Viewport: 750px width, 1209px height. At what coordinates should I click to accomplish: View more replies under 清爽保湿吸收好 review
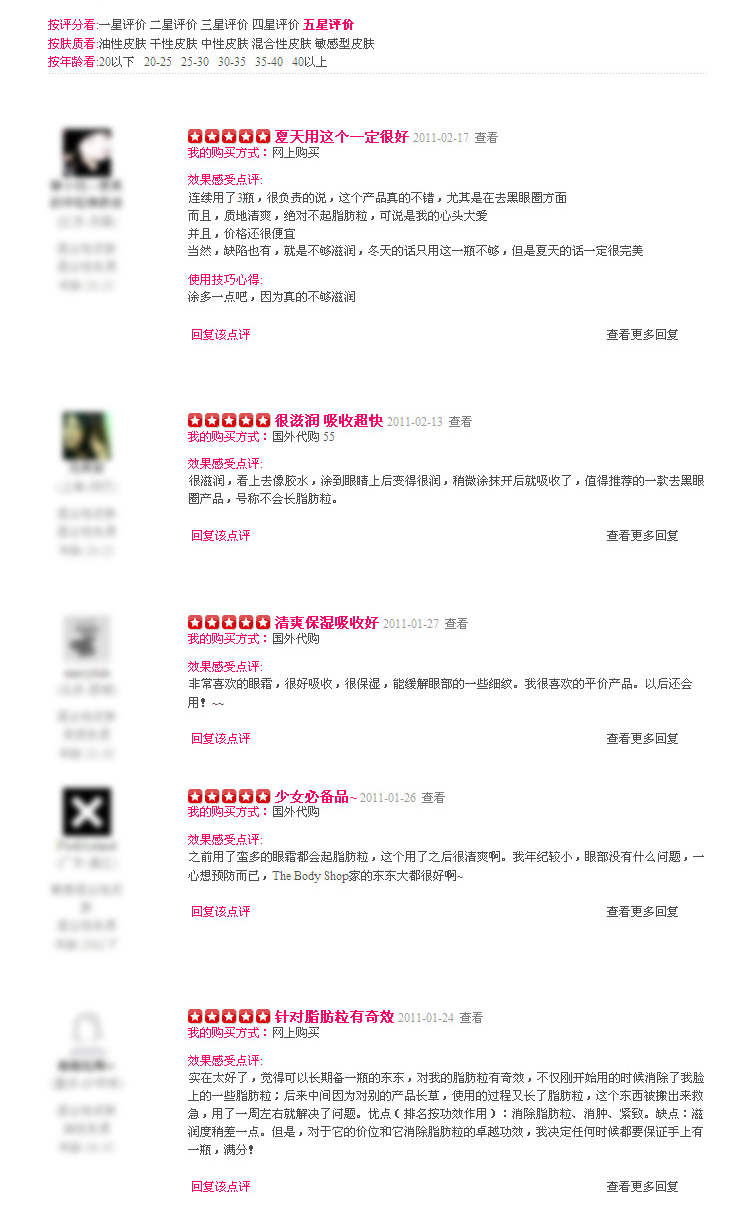coord(643,739)
